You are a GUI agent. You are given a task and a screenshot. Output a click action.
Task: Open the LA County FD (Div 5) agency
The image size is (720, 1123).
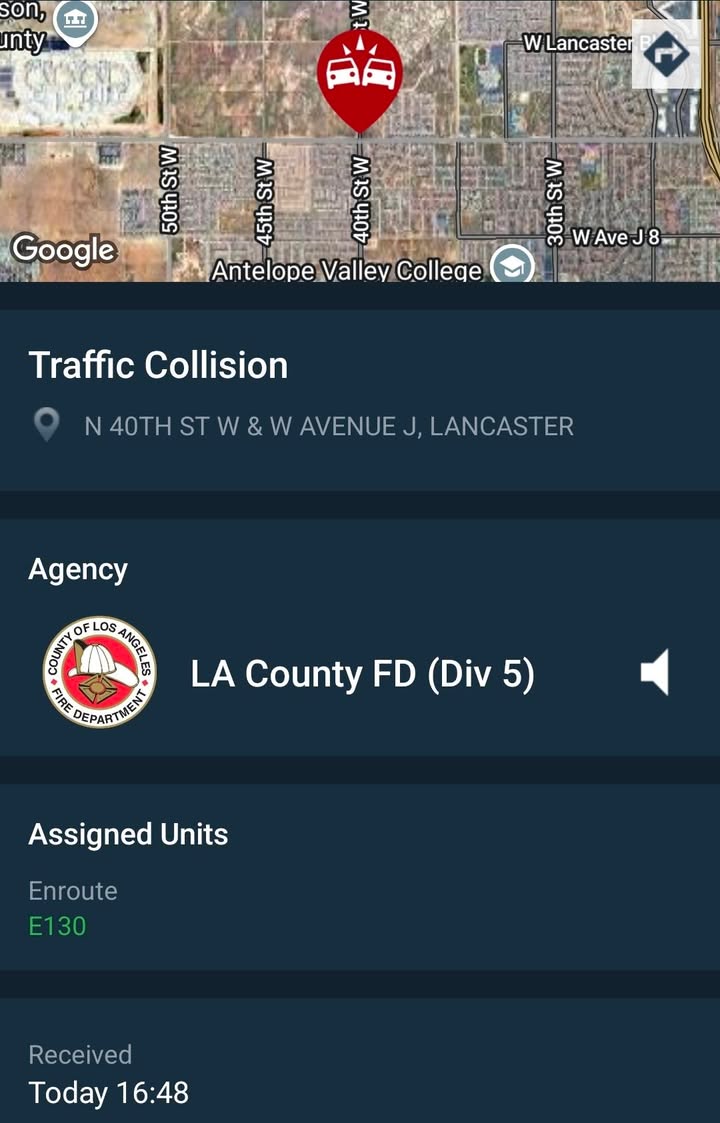[x=362, y=673]
